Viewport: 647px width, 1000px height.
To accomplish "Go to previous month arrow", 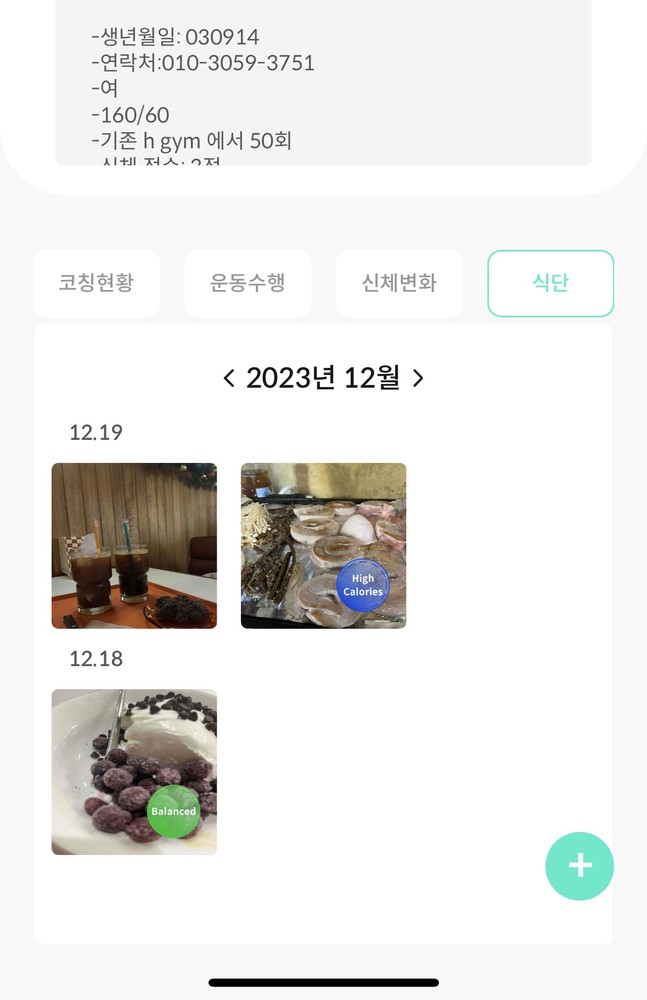I will pos(229,378).
